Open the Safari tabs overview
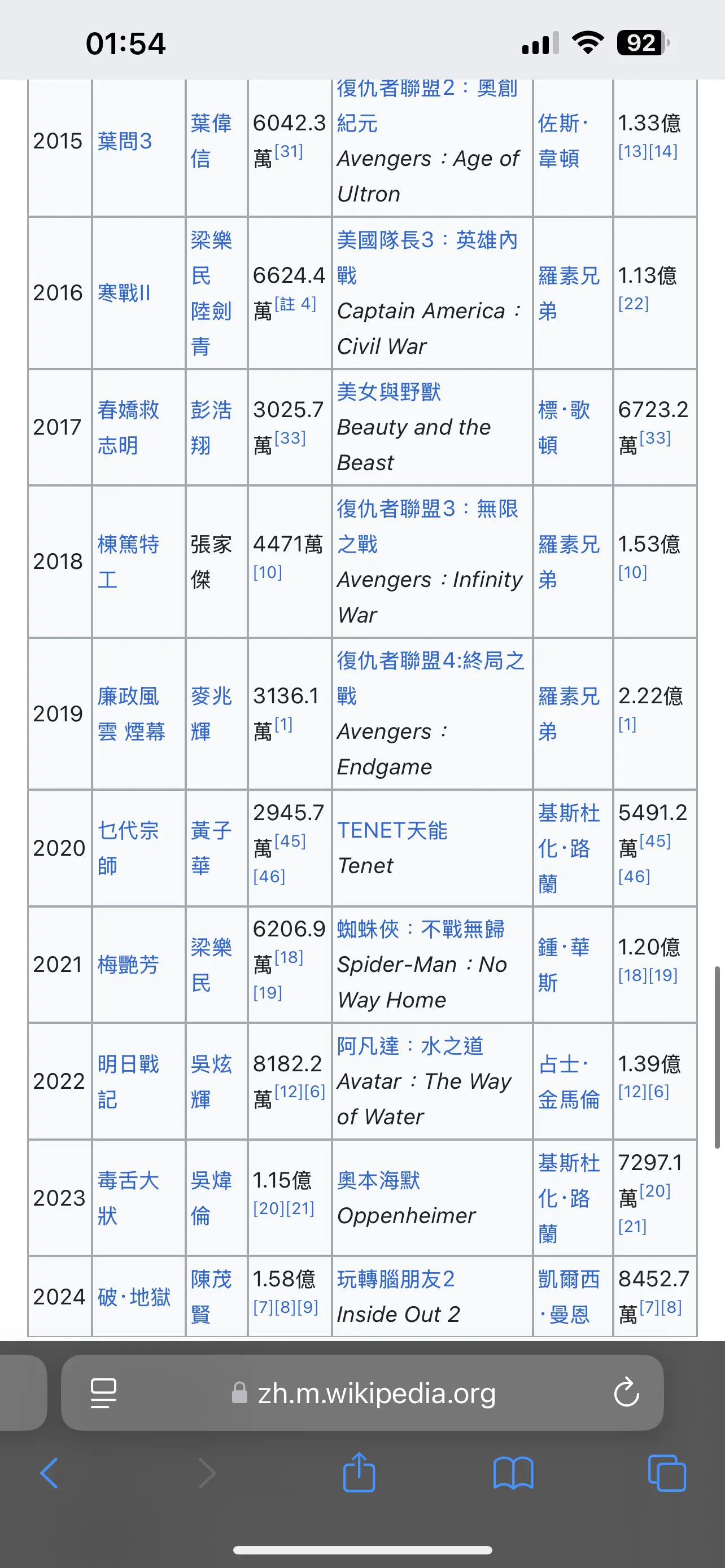 (x=667, y=1473)
